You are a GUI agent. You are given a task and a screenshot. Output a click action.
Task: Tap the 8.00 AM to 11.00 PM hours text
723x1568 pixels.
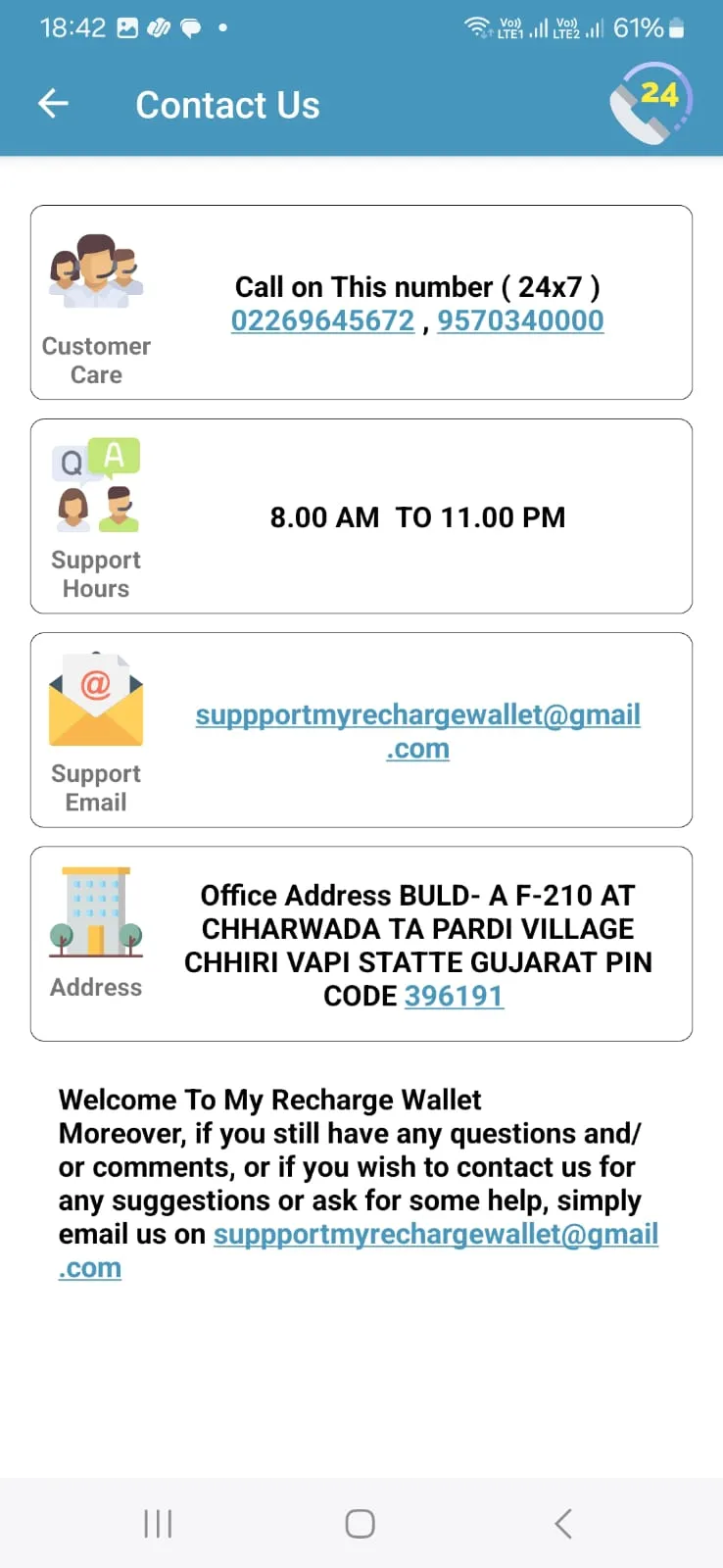(x=418, y=516)
